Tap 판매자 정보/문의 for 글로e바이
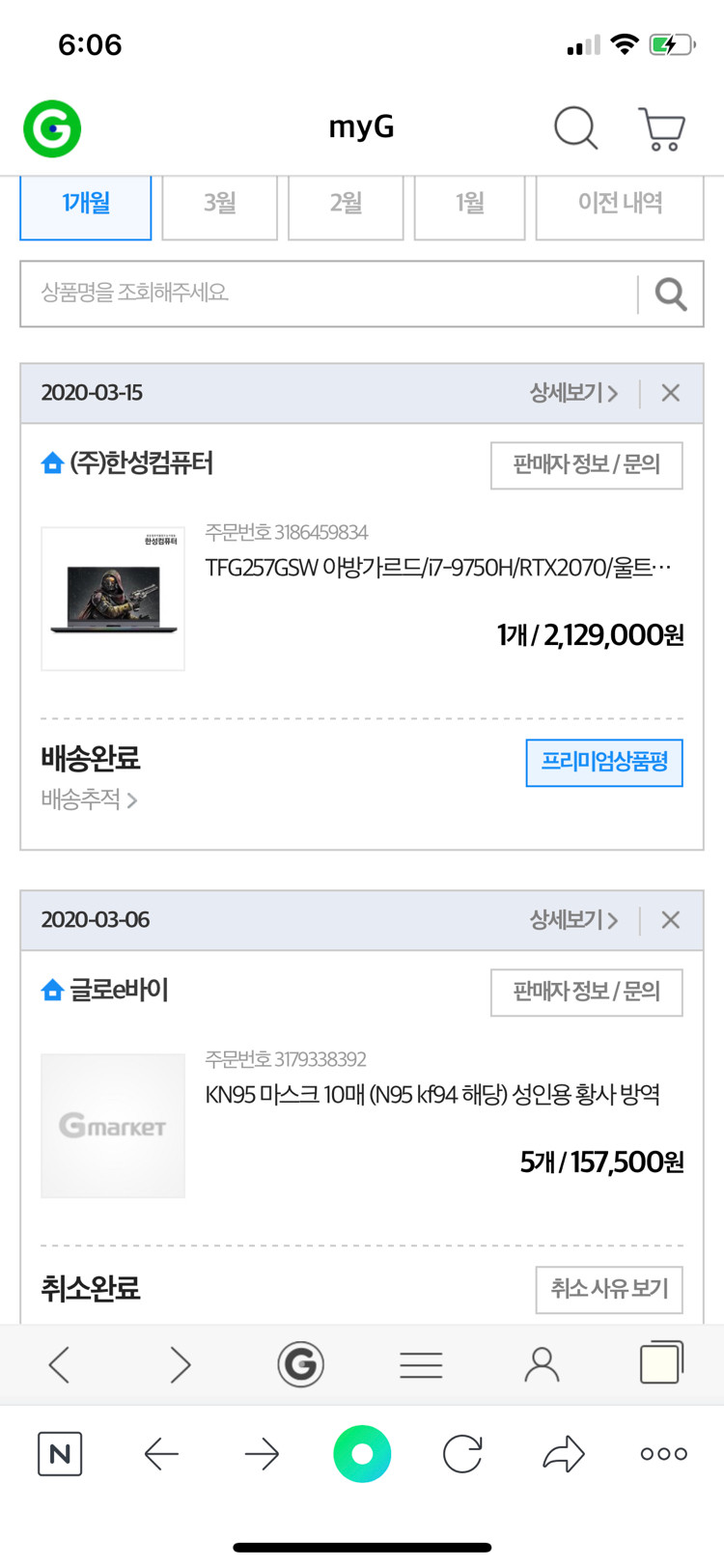 pos(586,993)
